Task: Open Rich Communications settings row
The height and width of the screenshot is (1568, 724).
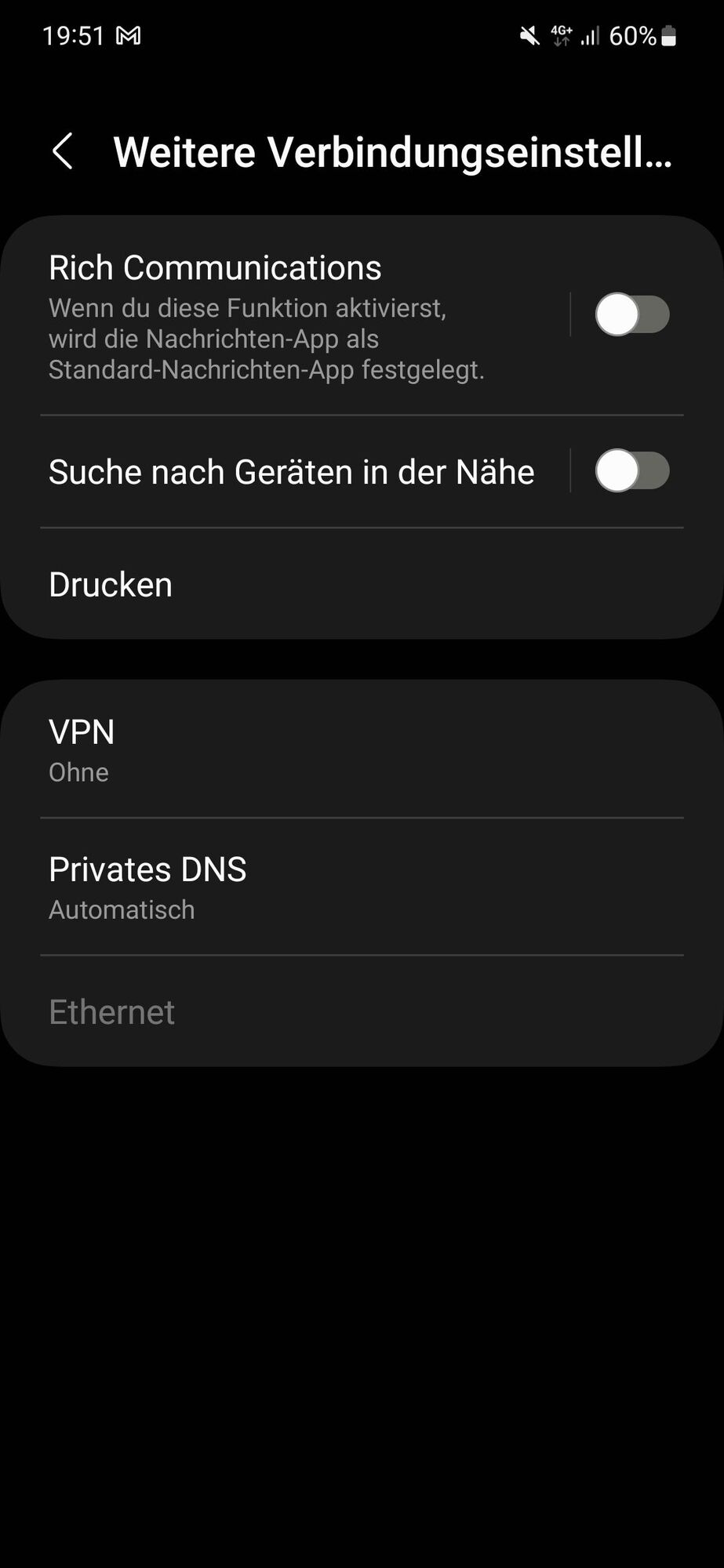Action: point(267,316)
